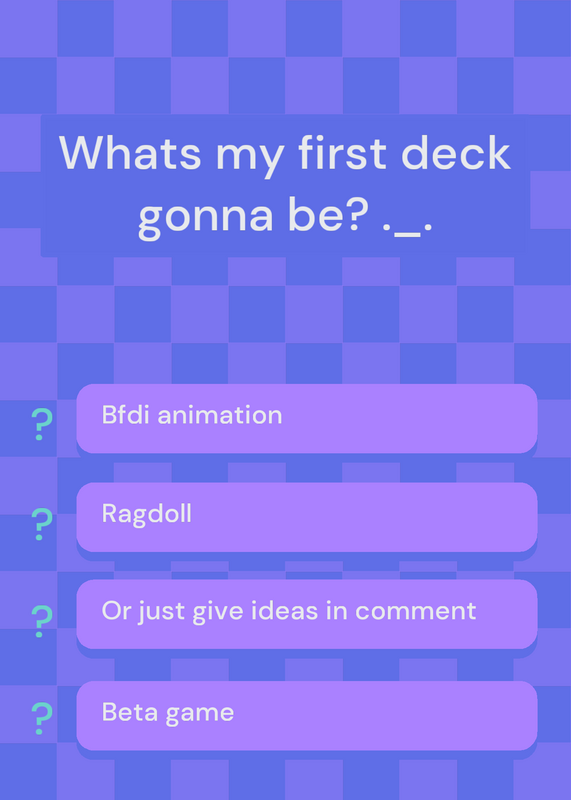Pick the Beta game option

pyautogui.click(x=307, y=715)
